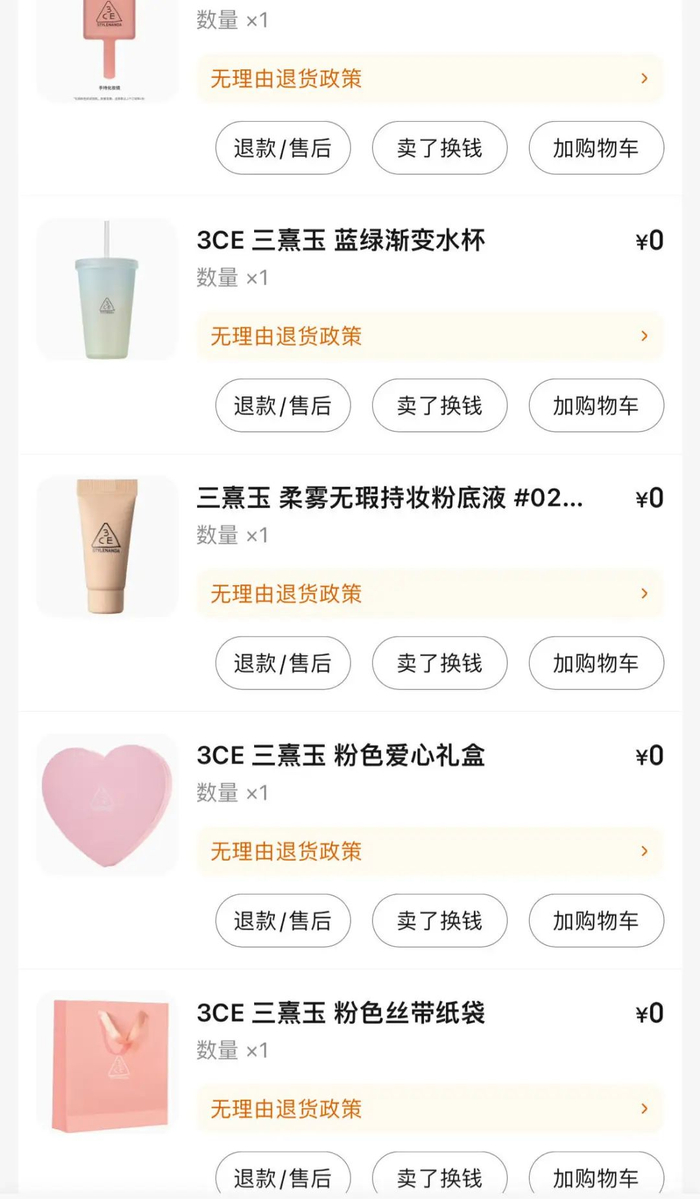The width and height of the screenshot is (700, 1199).
Task: Open the 柔雾无瑕持妆粉底液 product image
Action: pos(107,546)
